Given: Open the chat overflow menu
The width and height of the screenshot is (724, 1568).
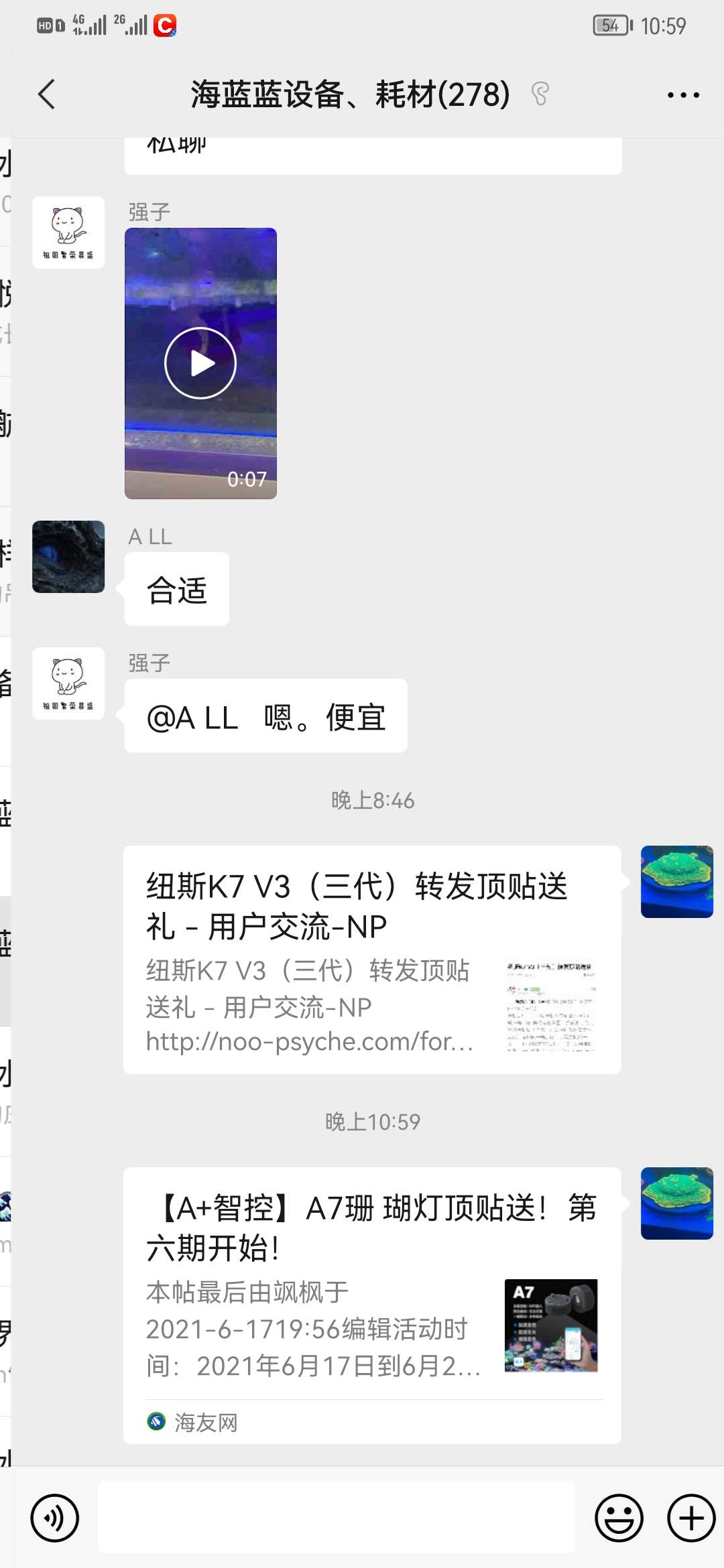Looking at the screenshot, I should 683,94.
